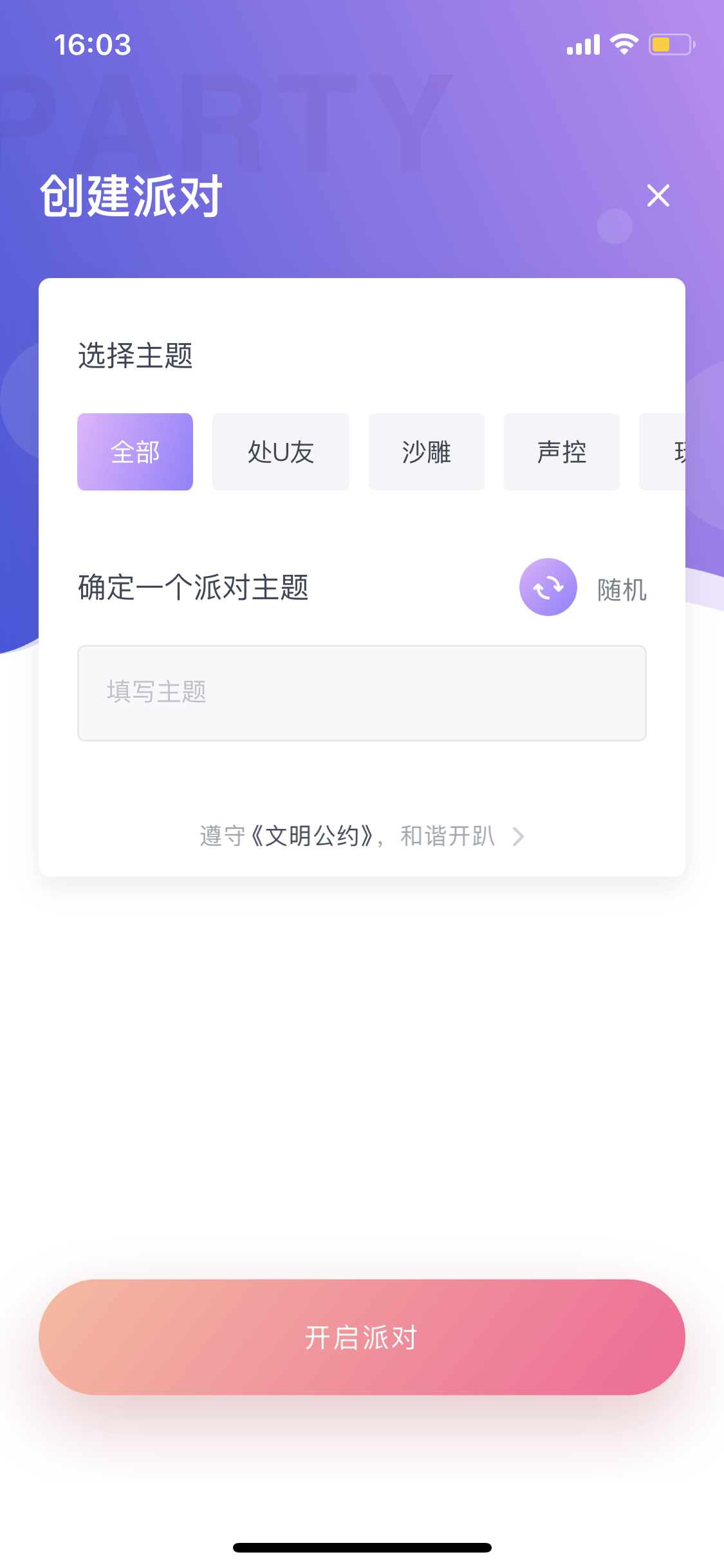Screen dimensions: 724x1568
Task: Pick the 声控 theme chip
Action: point(561,452)
